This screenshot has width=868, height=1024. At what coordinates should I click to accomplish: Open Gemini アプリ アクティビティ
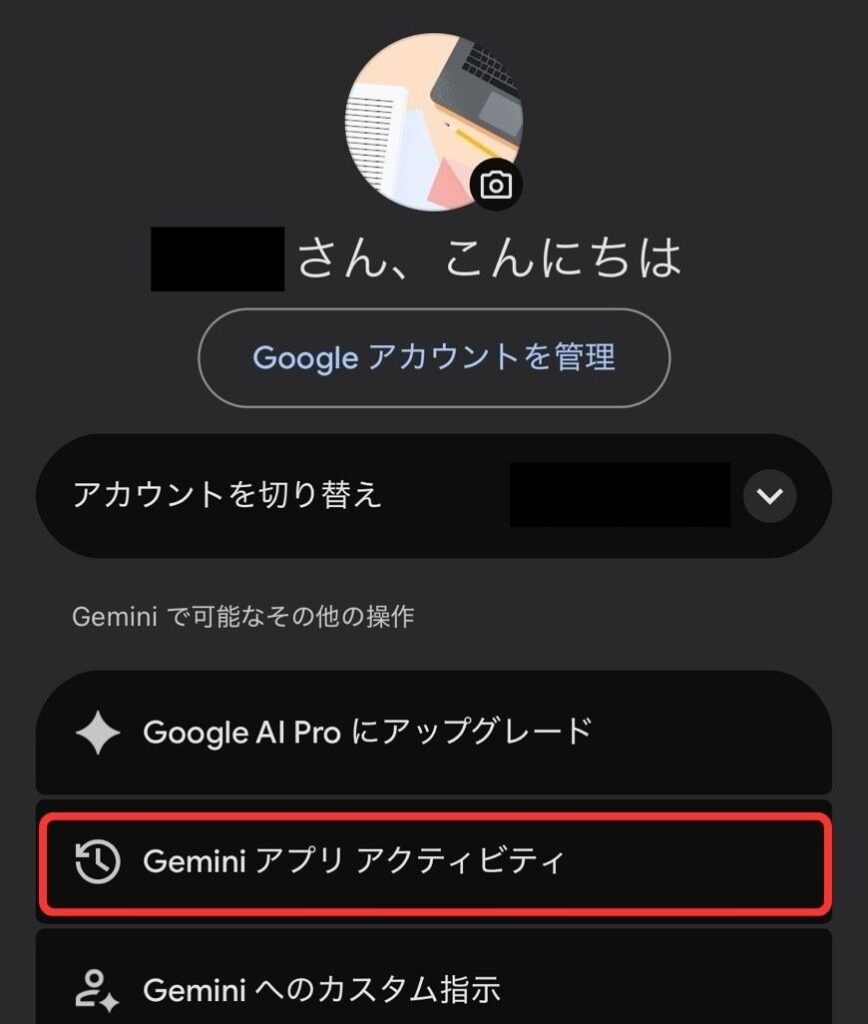click(x=434, y=862)
